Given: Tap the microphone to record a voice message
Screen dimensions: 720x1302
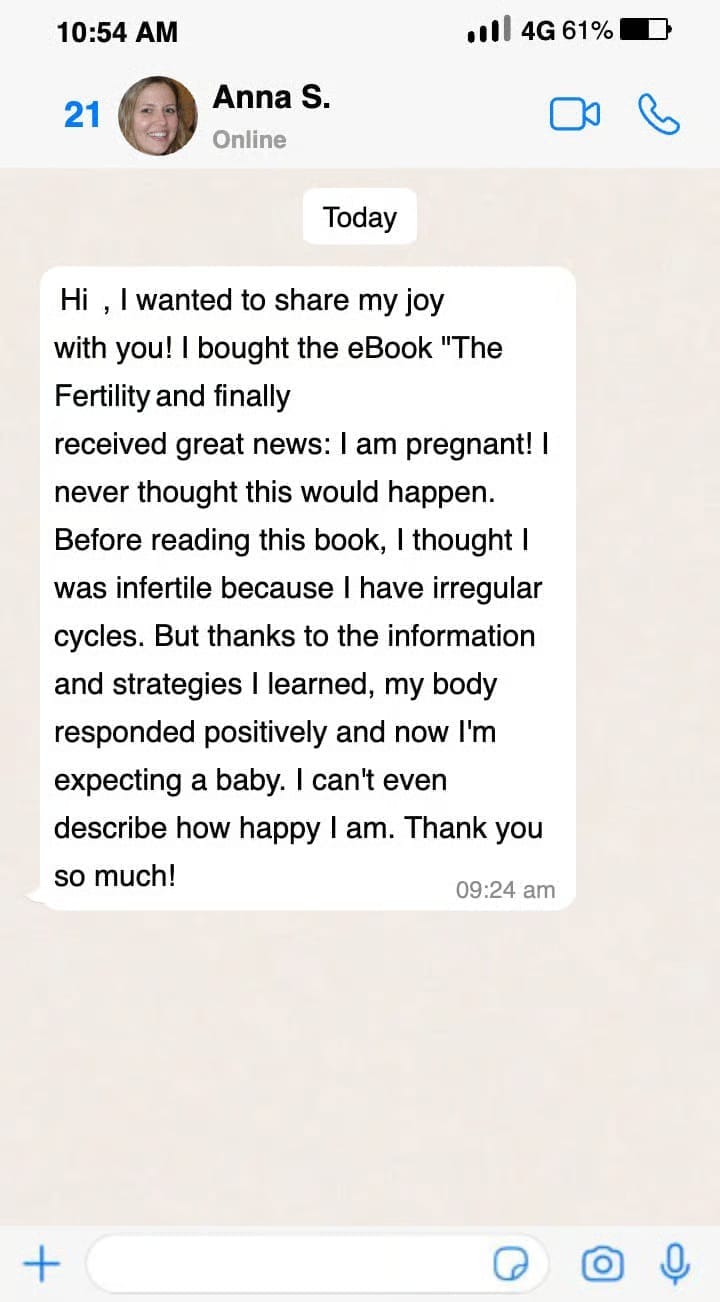Looking at the screenshot, I should 675,1264.
